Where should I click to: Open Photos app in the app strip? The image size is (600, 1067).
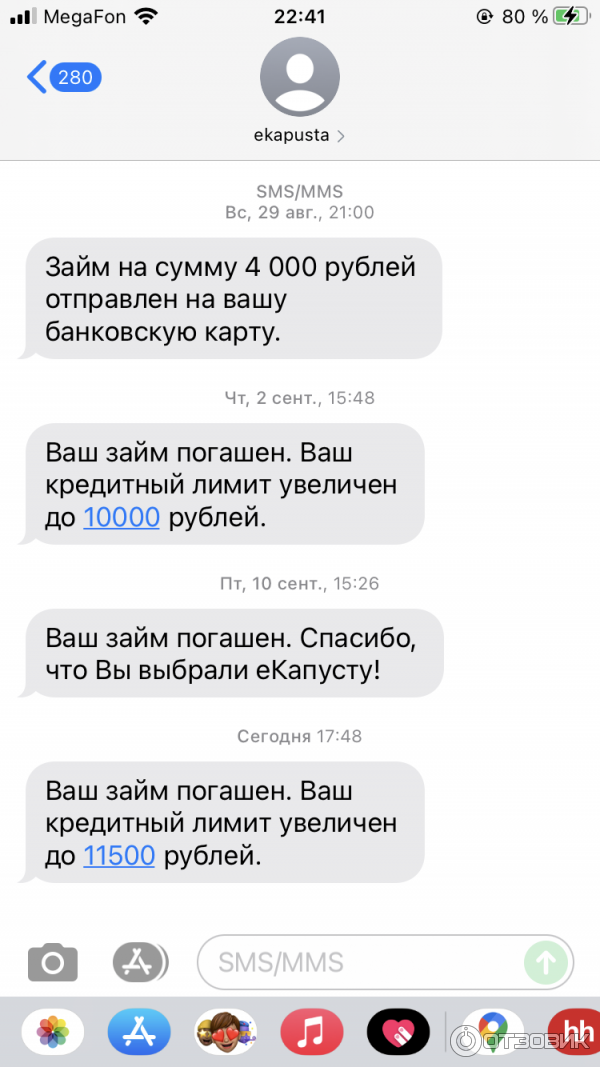coord(52,1032)
